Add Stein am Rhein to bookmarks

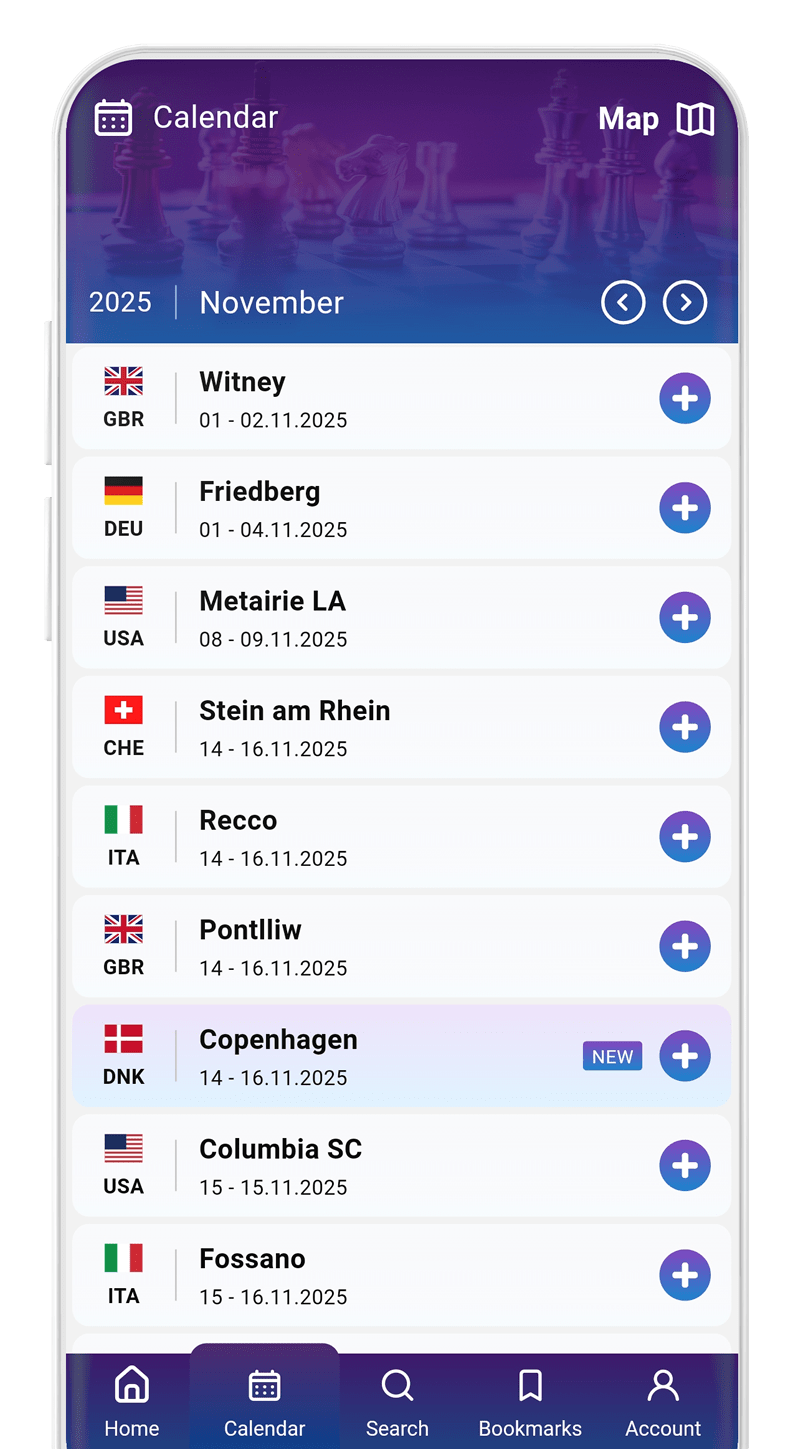[x=684, y=727]
